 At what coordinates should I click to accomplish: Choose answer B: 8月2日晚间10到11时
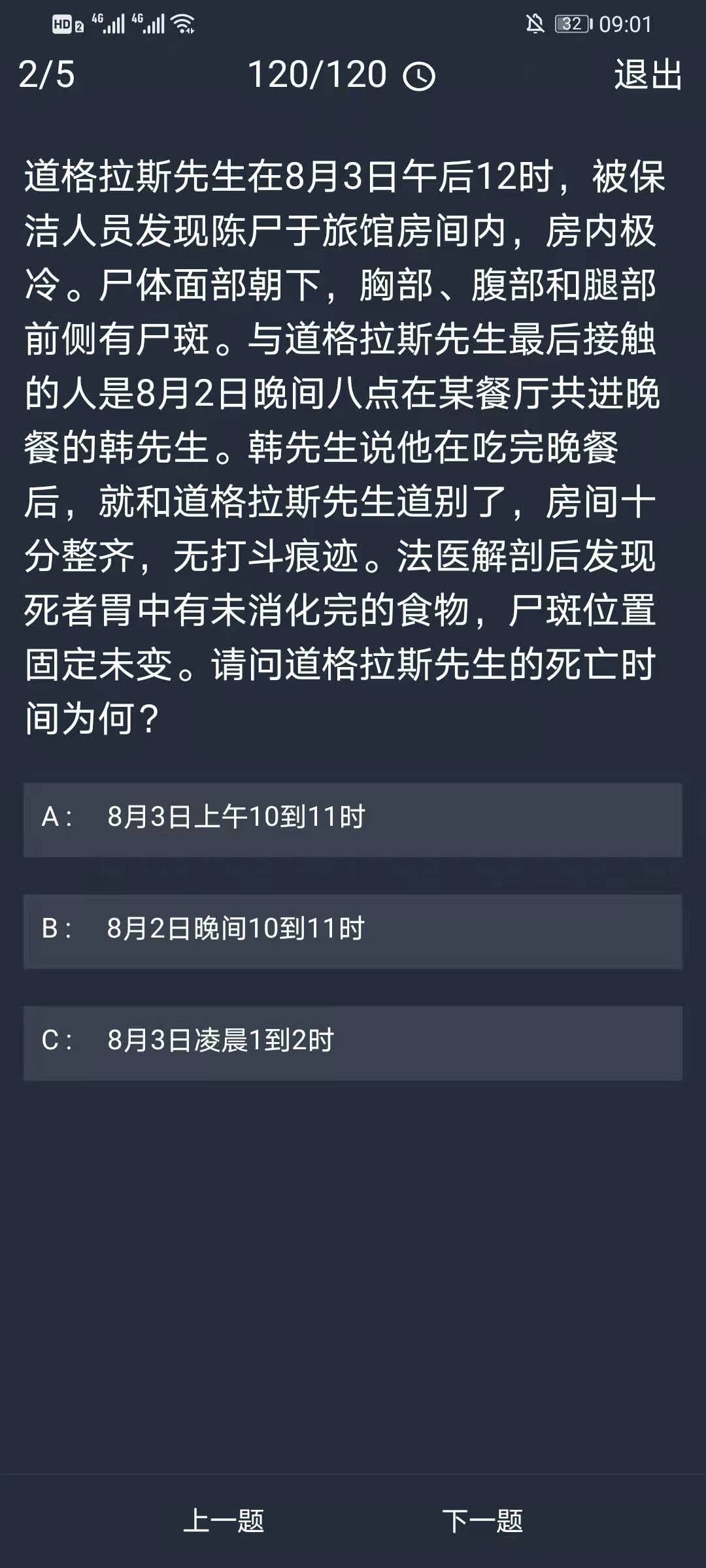click(x=353, y=931)
